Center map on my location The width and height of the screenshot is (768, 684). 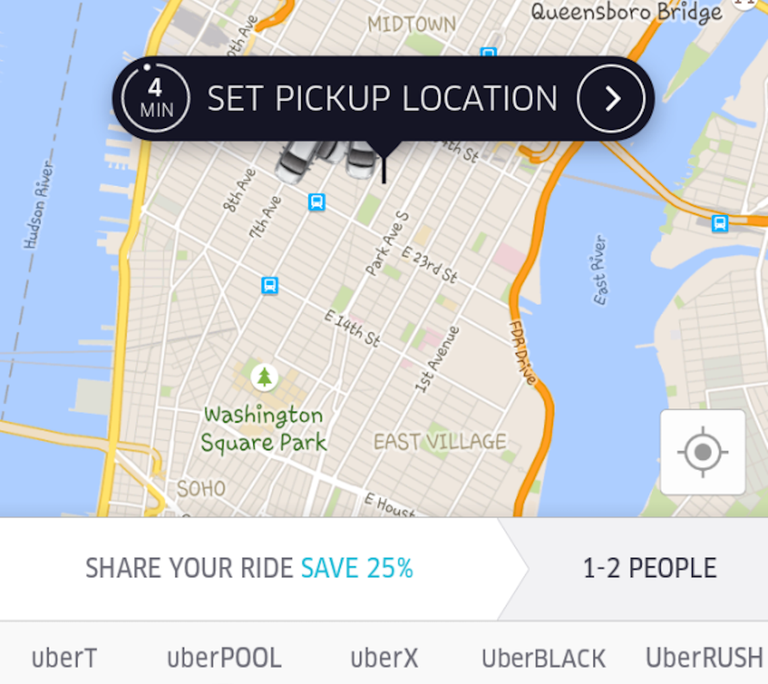pyautogui.click(x=702, y=452)
